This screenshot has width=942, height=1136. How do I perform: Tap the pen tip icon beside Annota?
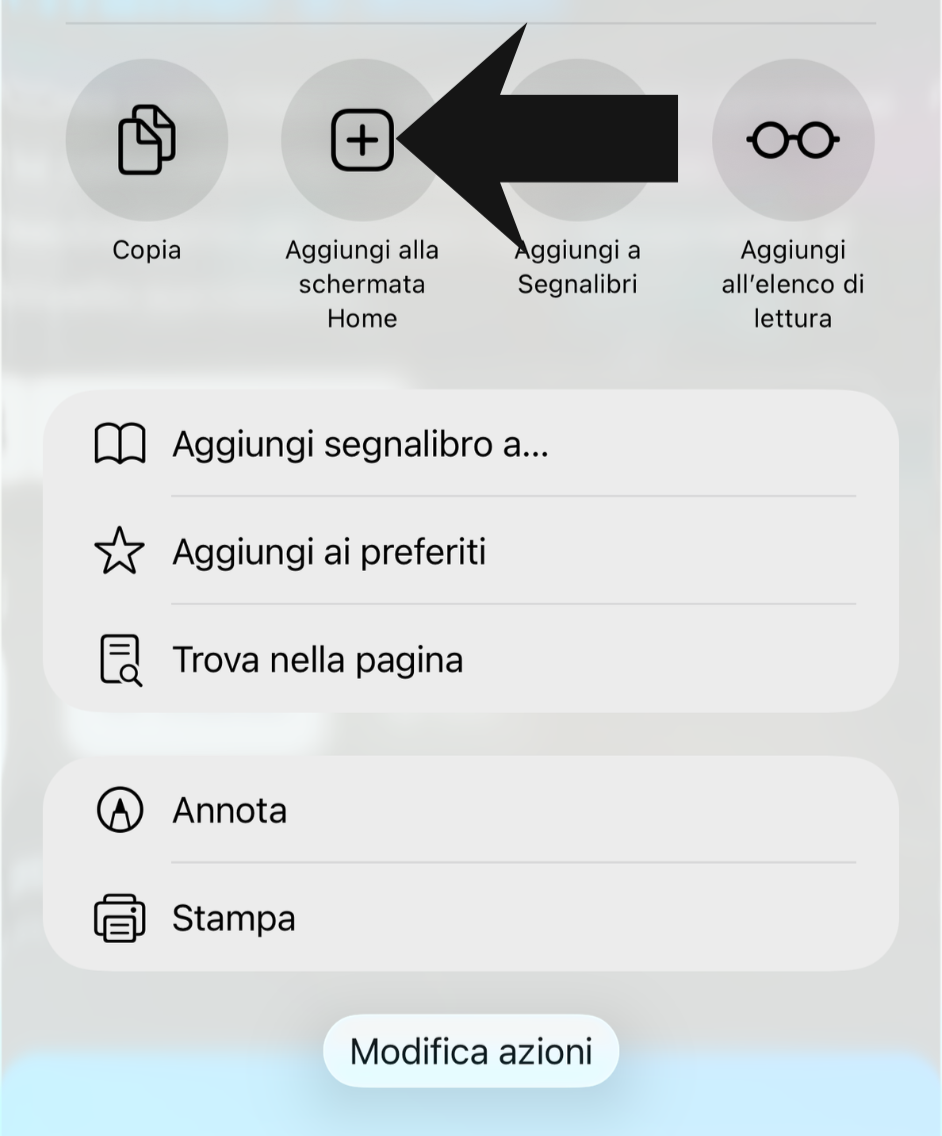(120, 810)
